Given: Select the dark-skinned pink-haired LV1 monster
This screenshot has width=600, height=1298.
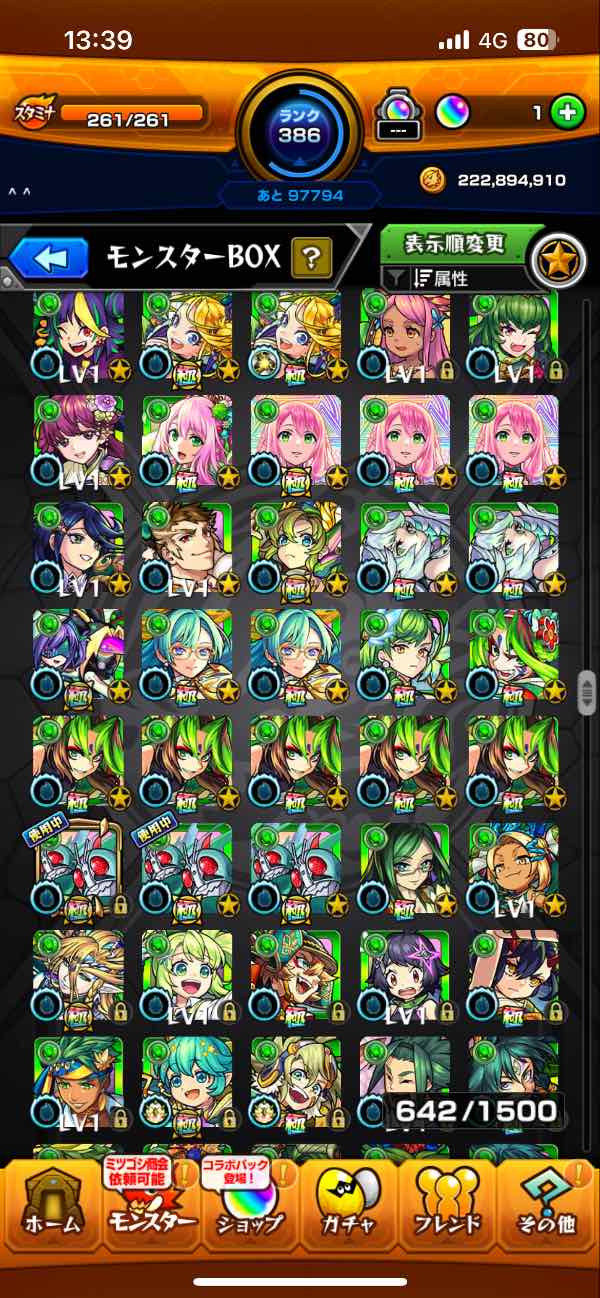Looking at the screenshot, I should [x=404, y=335].
